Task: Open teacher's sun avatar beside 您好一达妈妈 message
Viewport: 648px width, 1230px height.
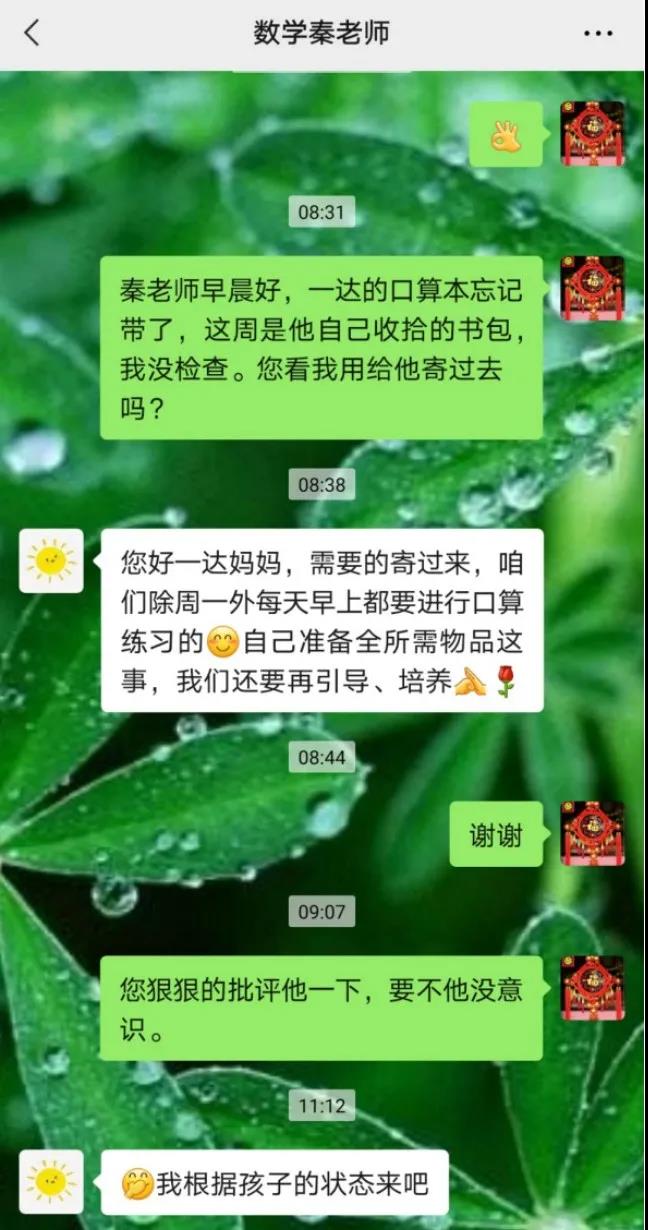Action: [52, 560]
